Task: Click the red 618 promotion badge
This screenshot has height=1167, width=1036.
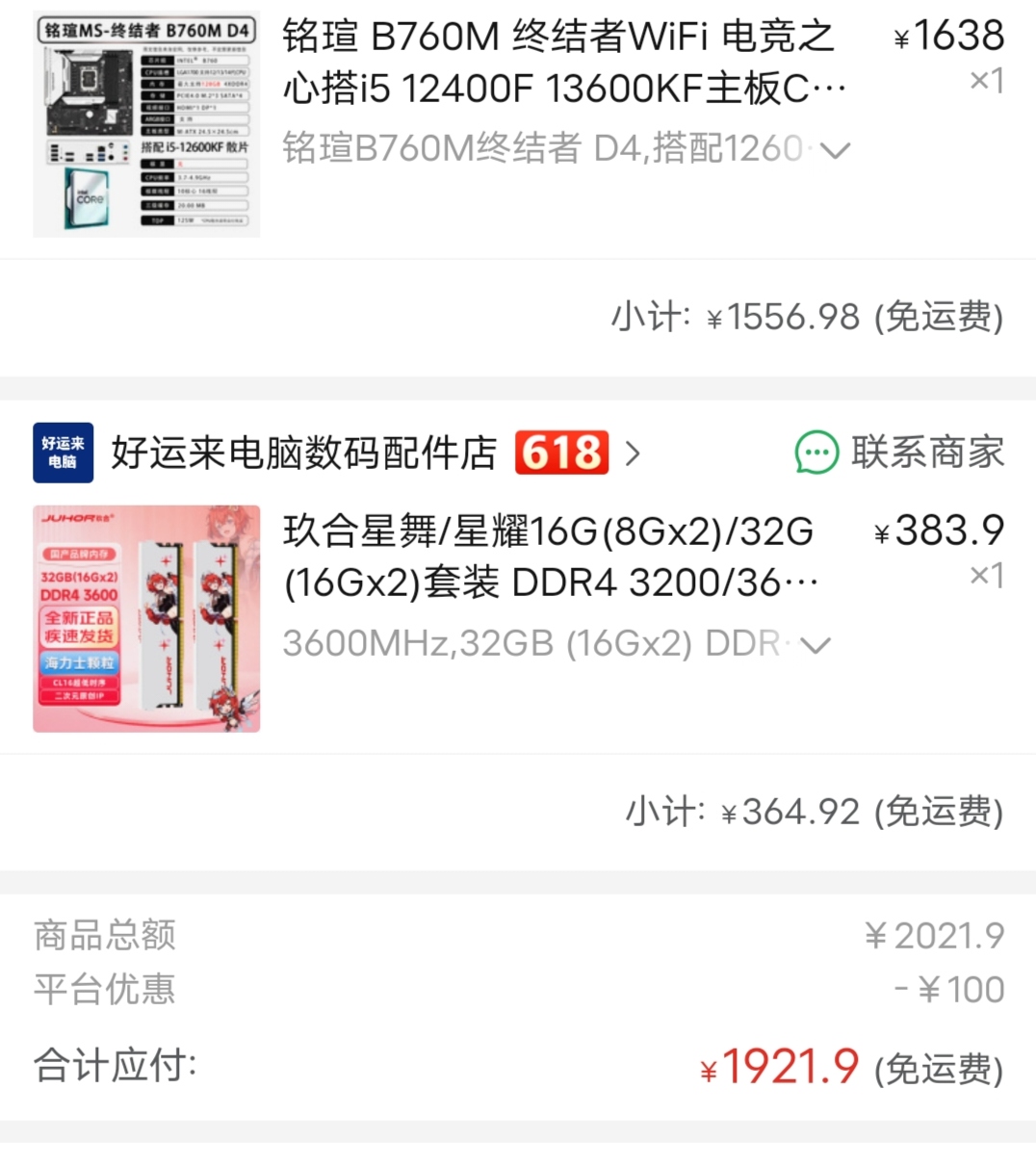Action: 559,453
